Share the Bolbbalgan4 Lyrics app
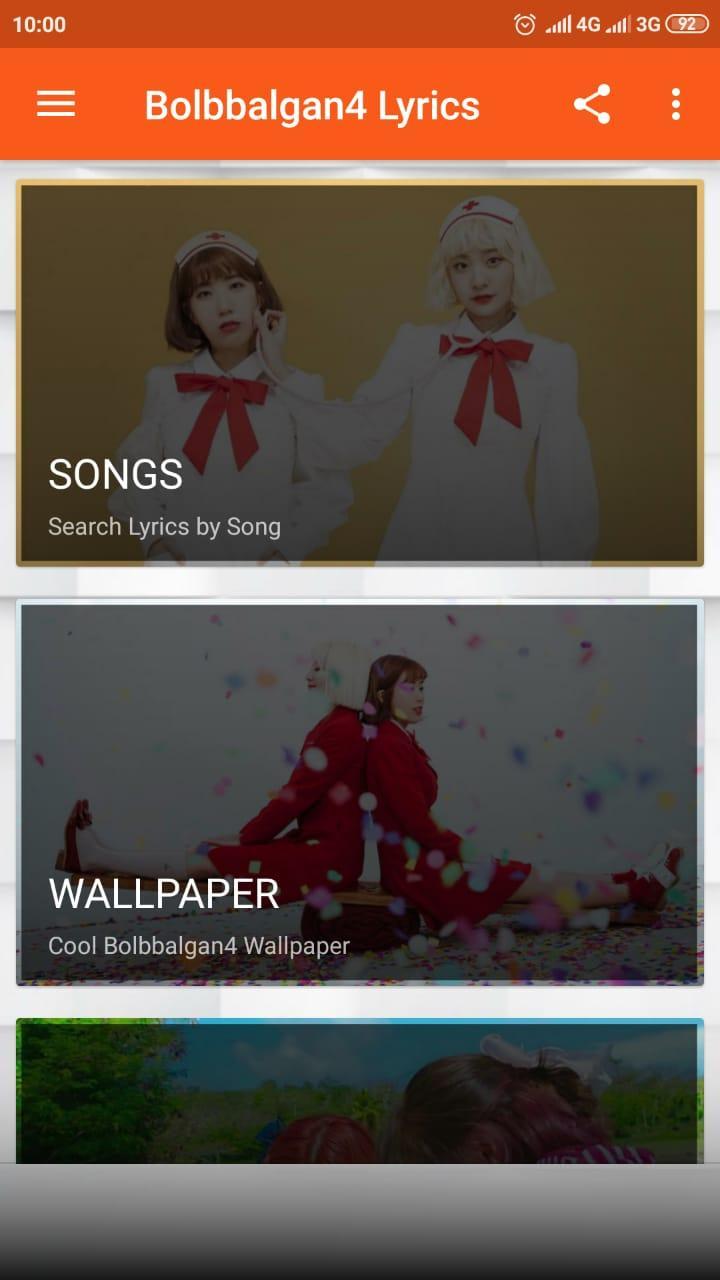 click(592, 104)
